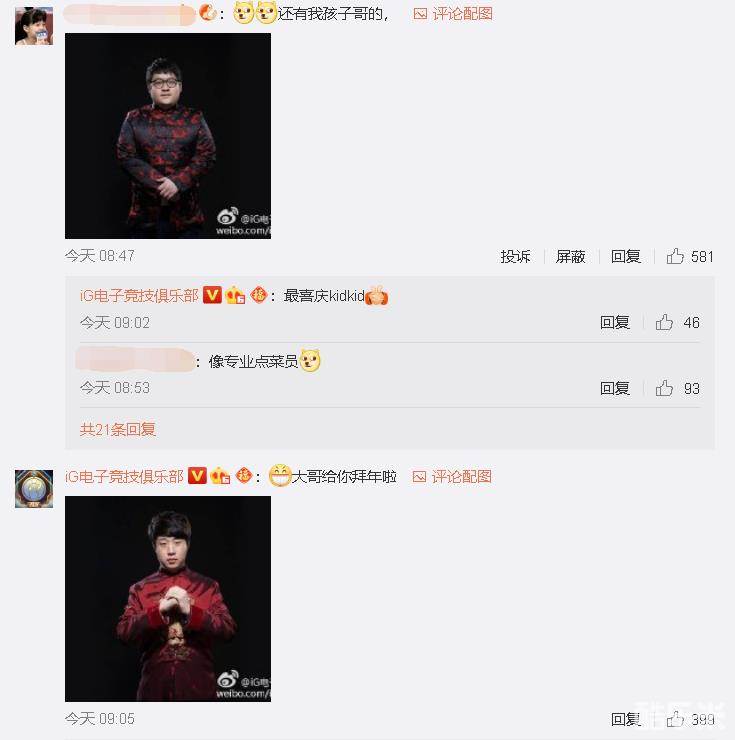The height and width of the screenshot is (740, 735).
Task: Open the 评论配图 link beside 大哥给你拜年啦
Action: [453, 477]
